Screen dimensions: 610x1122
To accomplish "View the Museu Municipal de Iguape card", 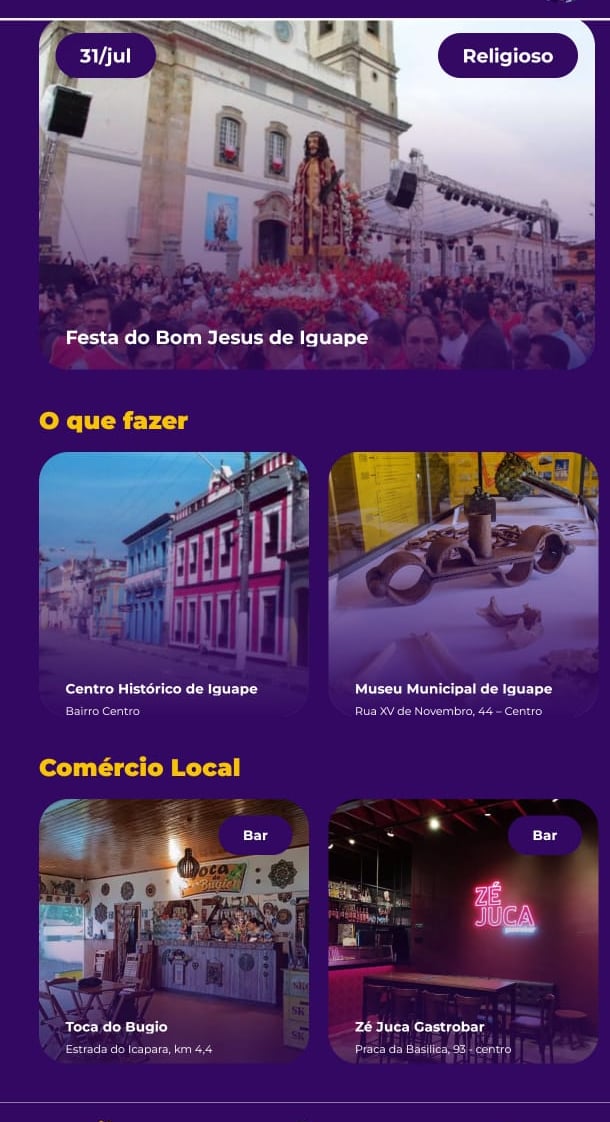I will (x=463, y=585).
